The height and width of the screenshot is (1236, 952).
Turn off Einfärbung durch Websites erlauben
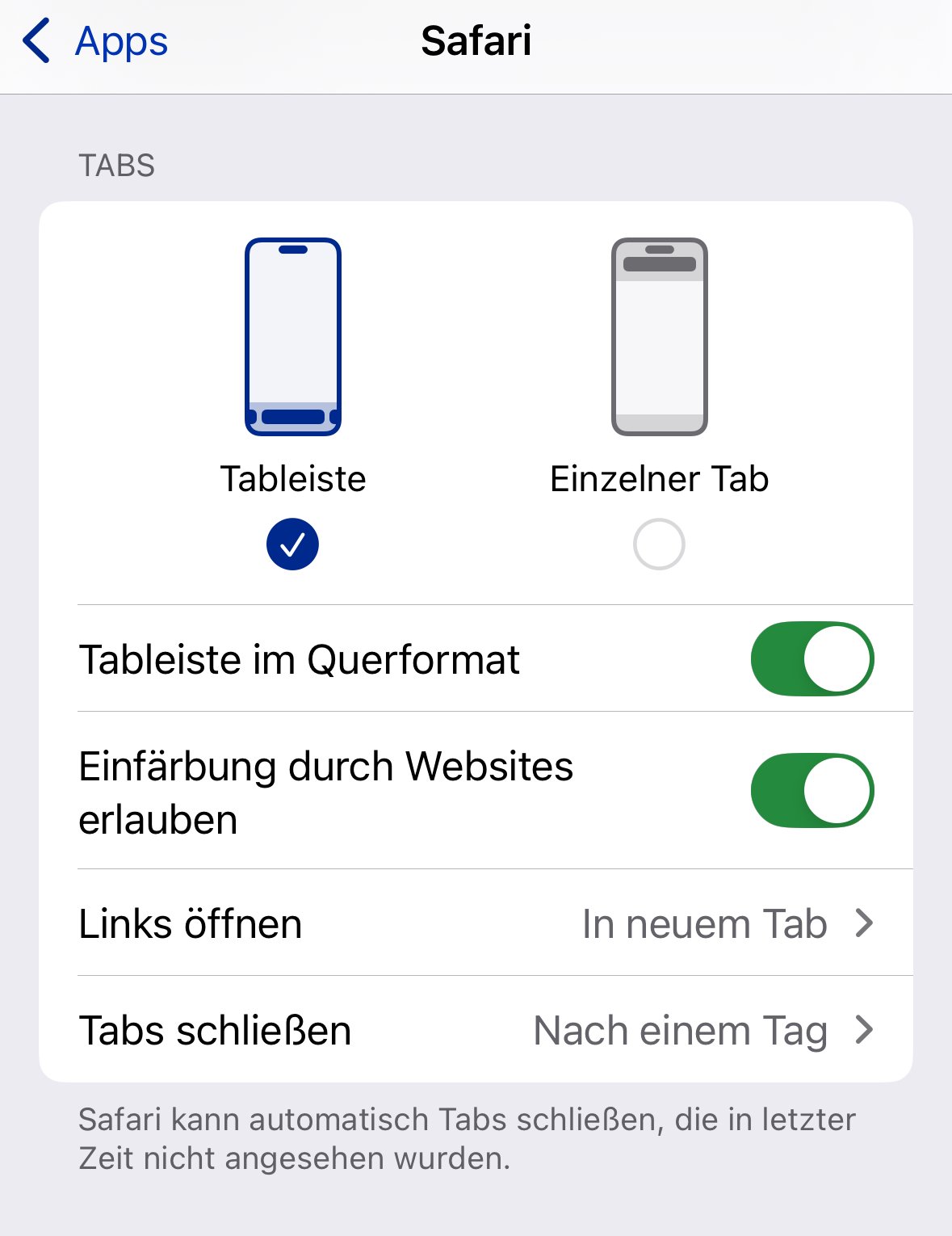(x=812, y=790)
